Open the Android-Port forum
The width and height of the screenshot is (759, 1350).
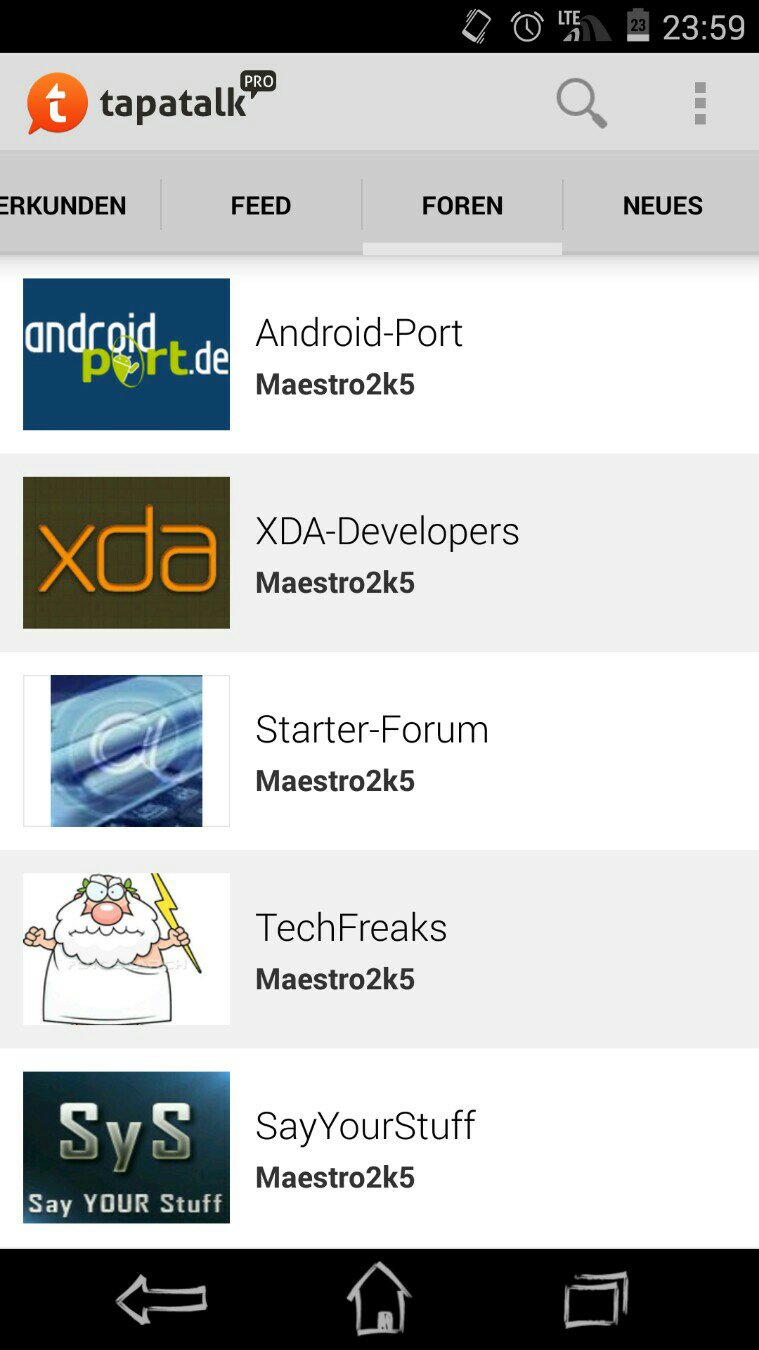(x=380, y=355)
